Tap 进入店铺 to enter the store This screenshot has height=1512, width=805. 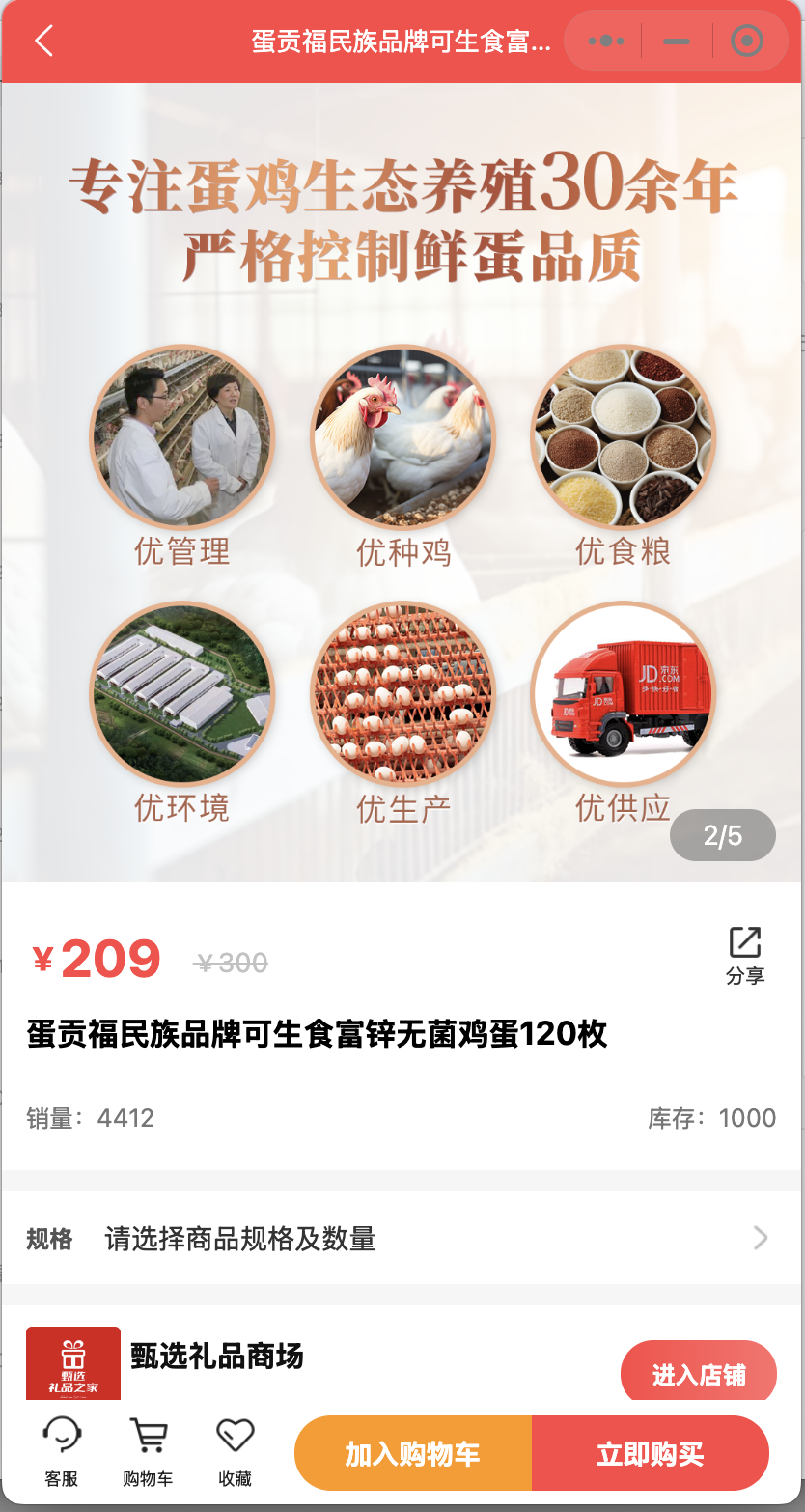tap(698, 1374)
